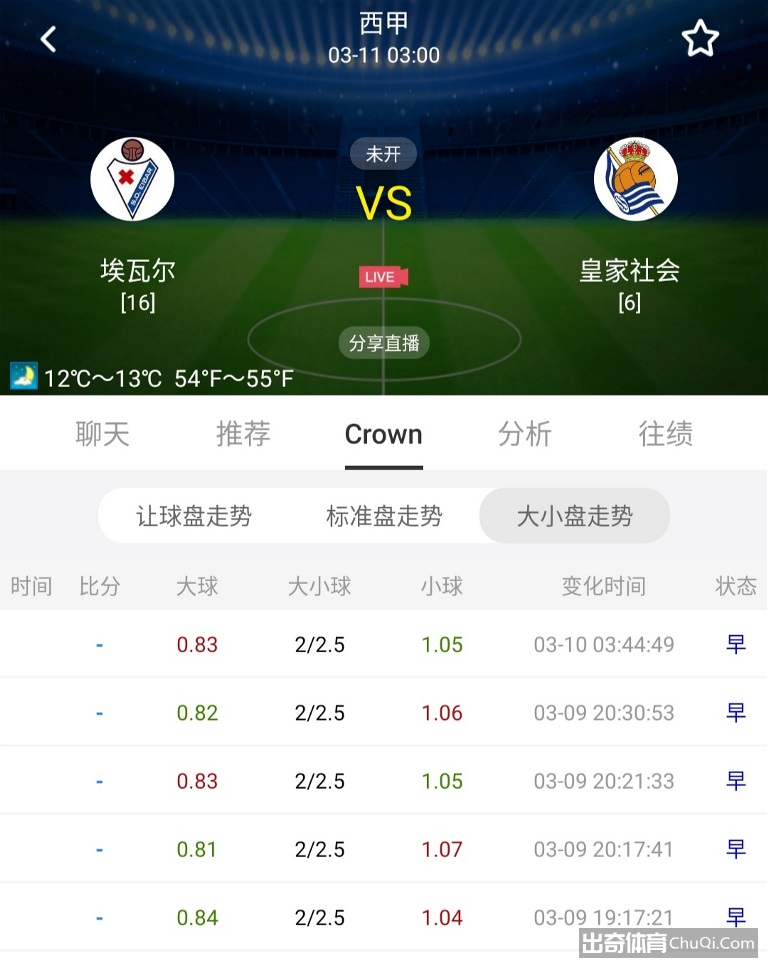Select 大小盘走势 over/under trend

pos(574,516)
